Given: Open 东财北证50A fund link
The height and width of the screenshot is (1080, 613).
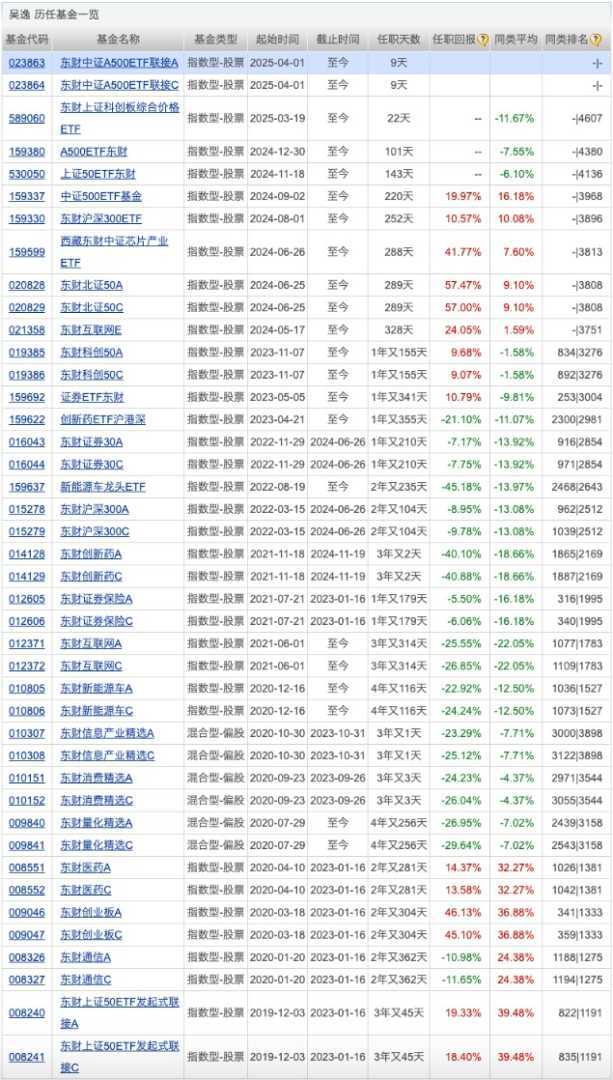Looking at the screenshot, I should (91, 285).
